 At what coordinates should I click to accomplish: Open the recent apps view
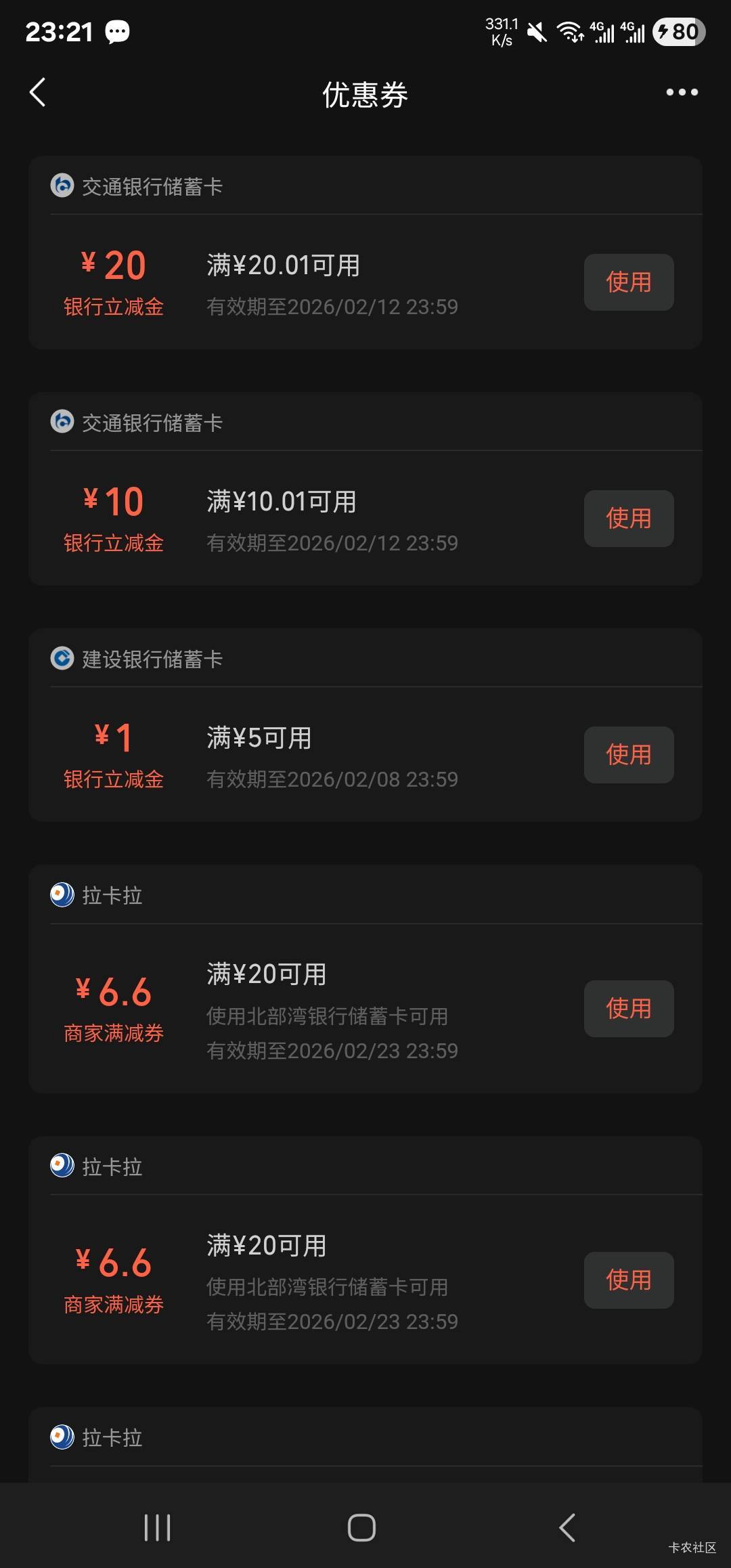pos(157,1527)
